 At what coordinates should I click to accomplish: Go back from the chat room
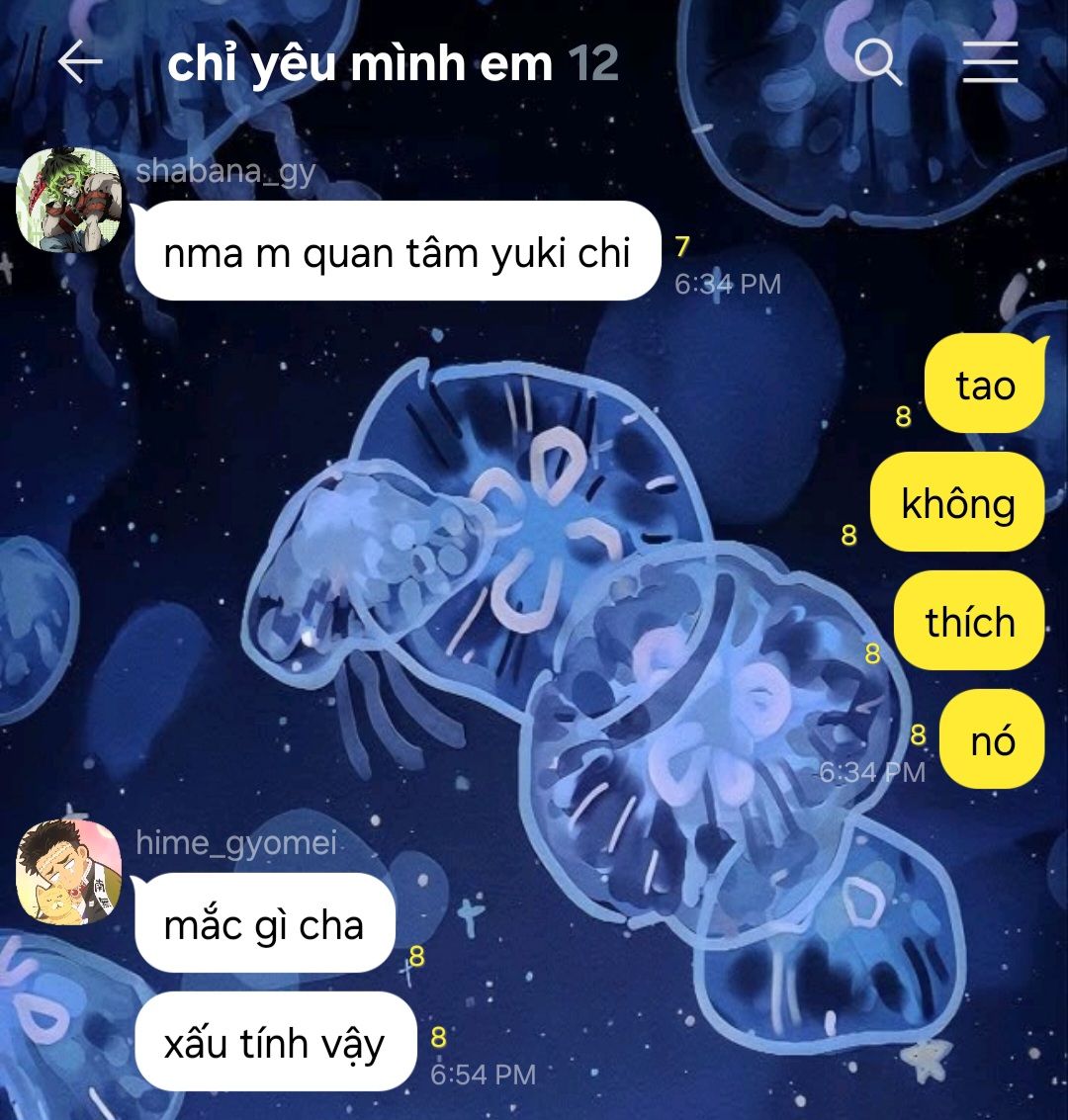pyautogui.click(x=80, y=62)
